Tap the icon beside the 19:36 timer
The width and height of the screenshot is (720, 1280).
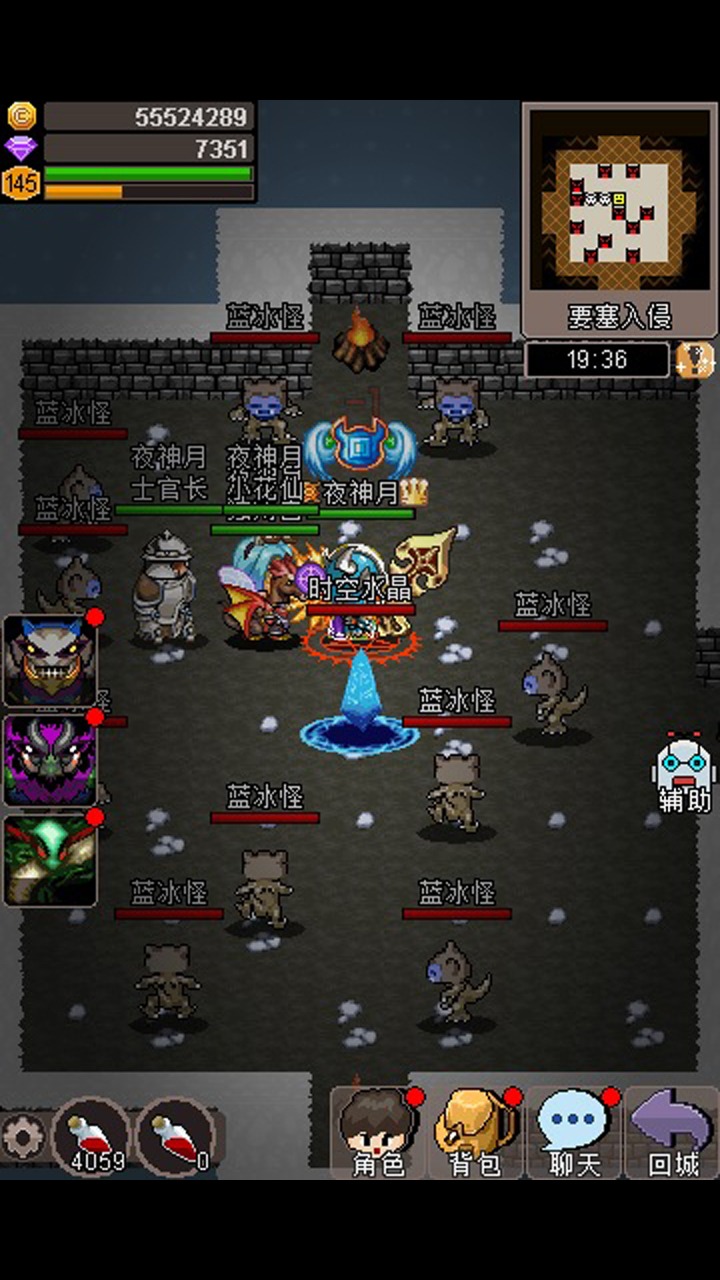[695, 359]
